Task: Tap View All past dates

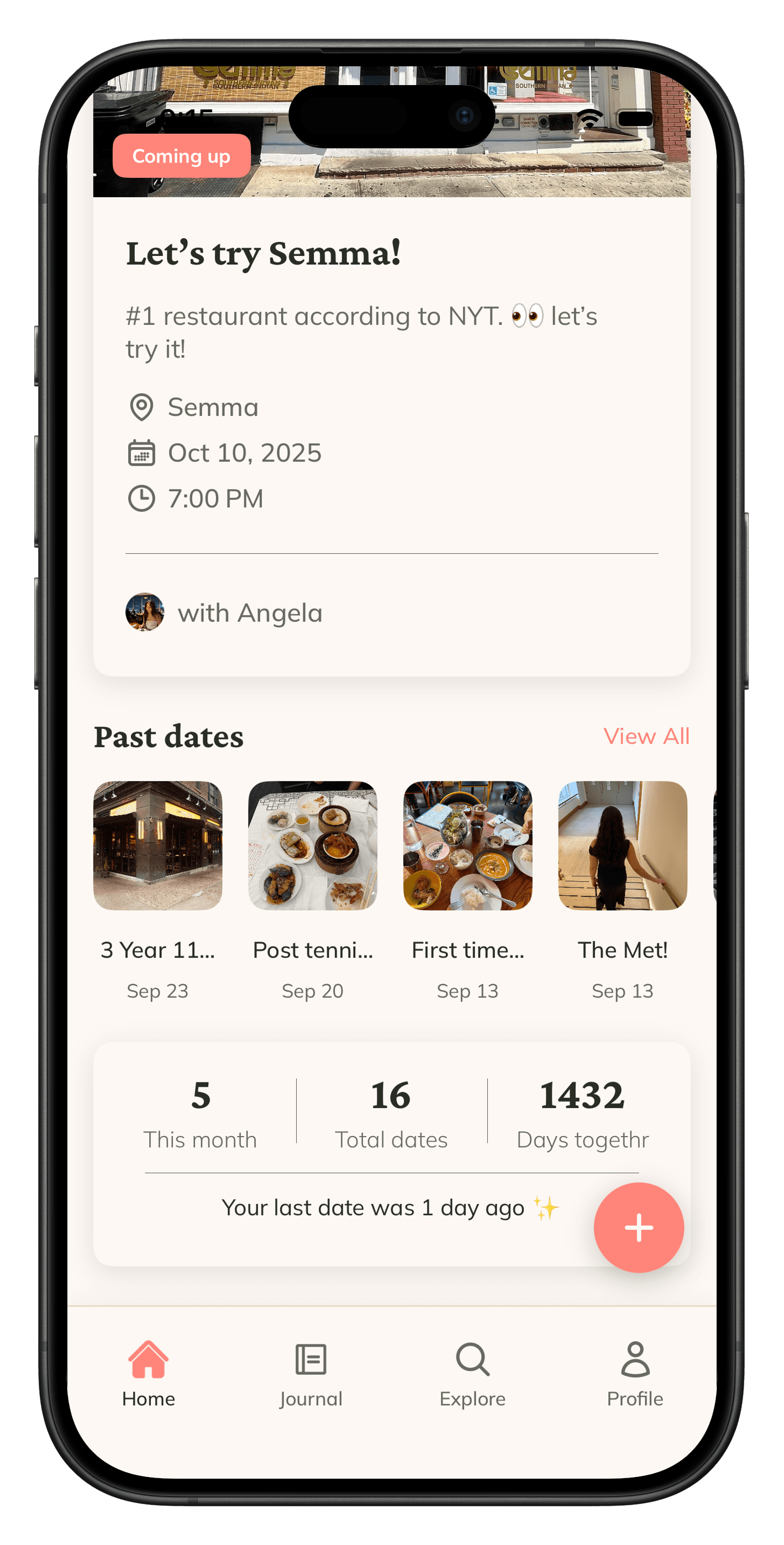Action: coord(646,737)
